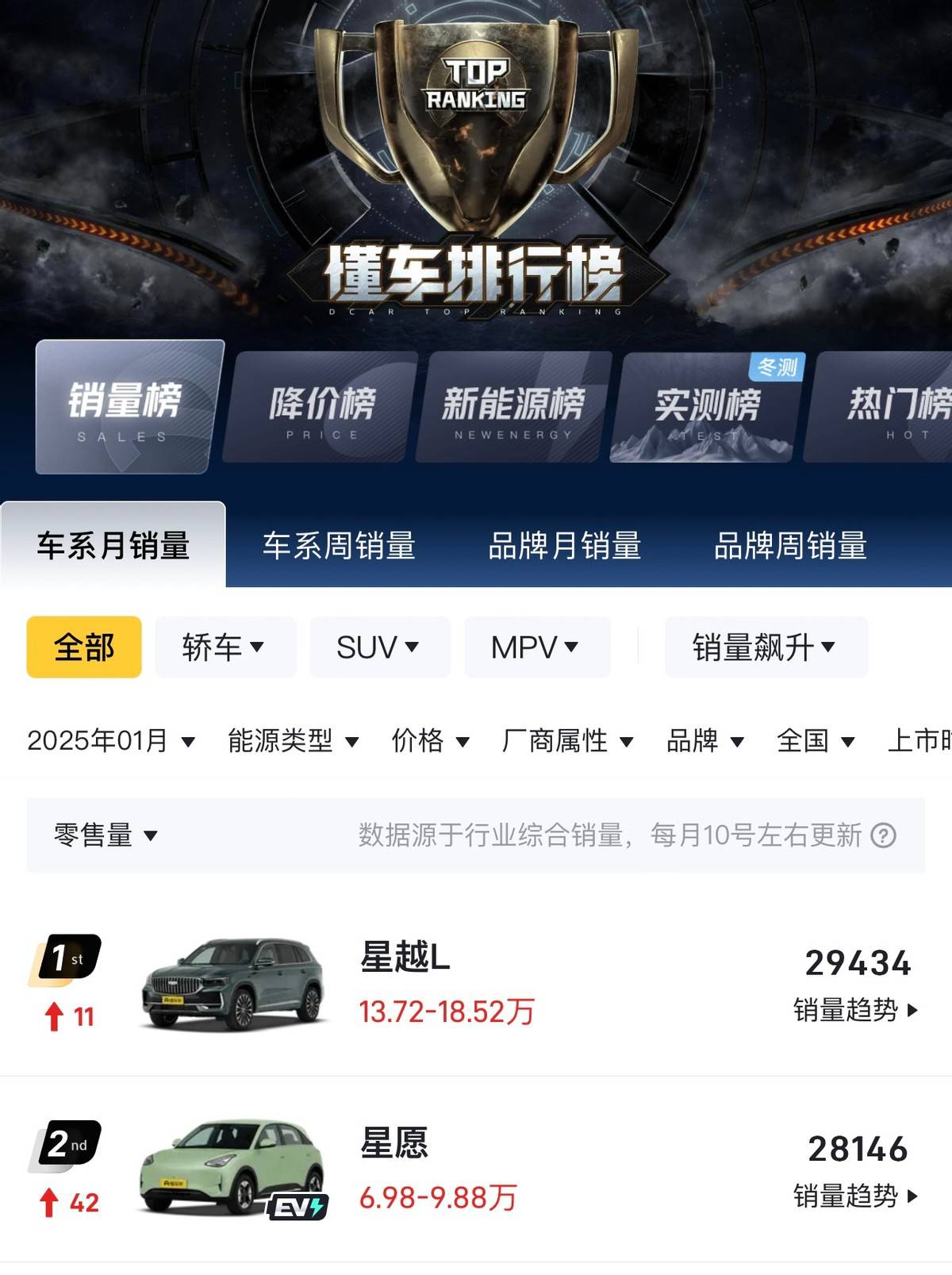Expand the MPV category dropdown
Image resolution: width=952 pixels, height=1275 pixels.
click(535, 647)
